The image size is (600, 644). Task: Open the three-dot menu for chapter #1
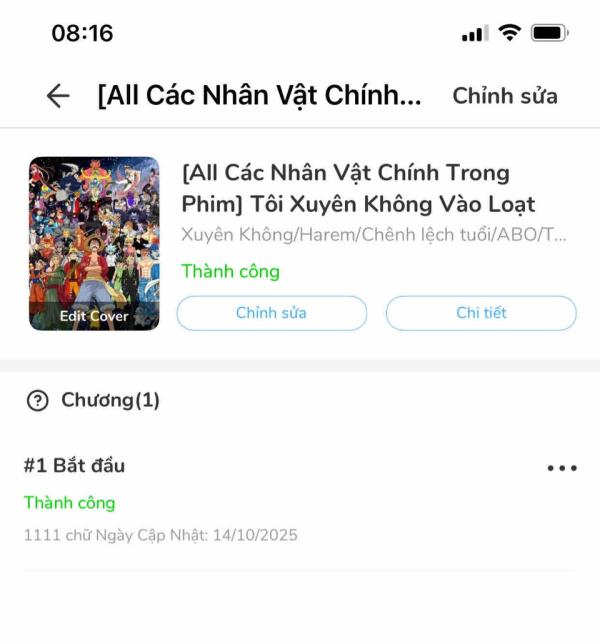[561, 468]
